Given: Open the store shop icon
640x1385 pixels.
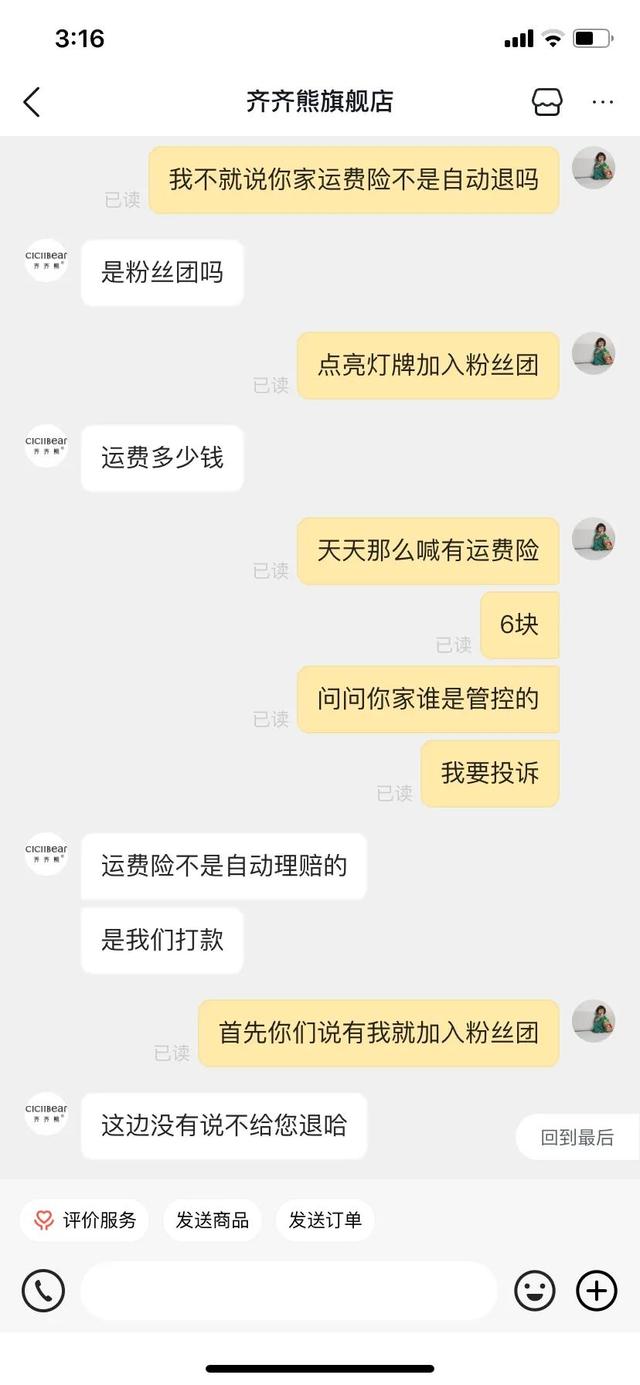Looking at the screenshot, I should click(547, 101).
